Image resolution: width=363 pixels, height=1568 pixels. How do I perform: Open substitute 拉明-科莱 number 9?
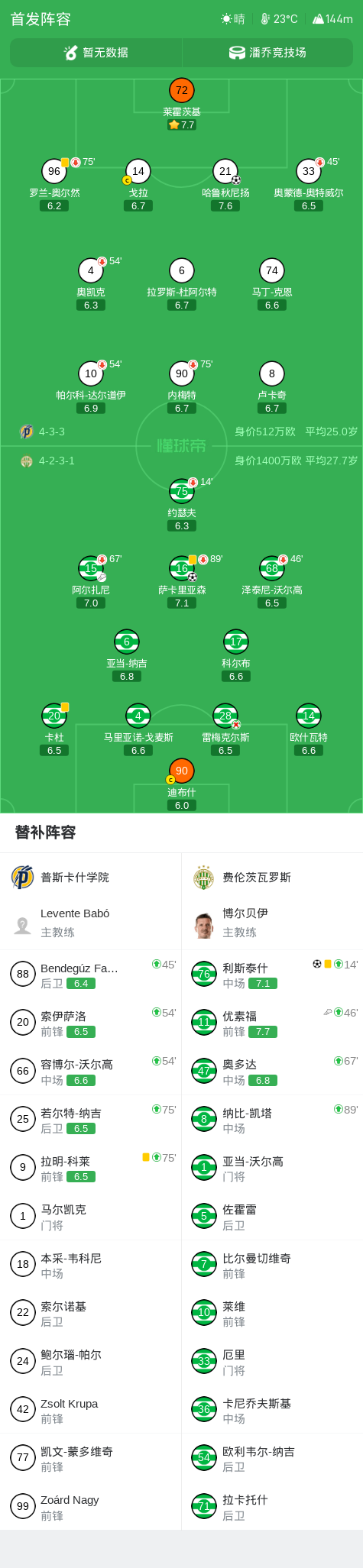(91, 1168)
